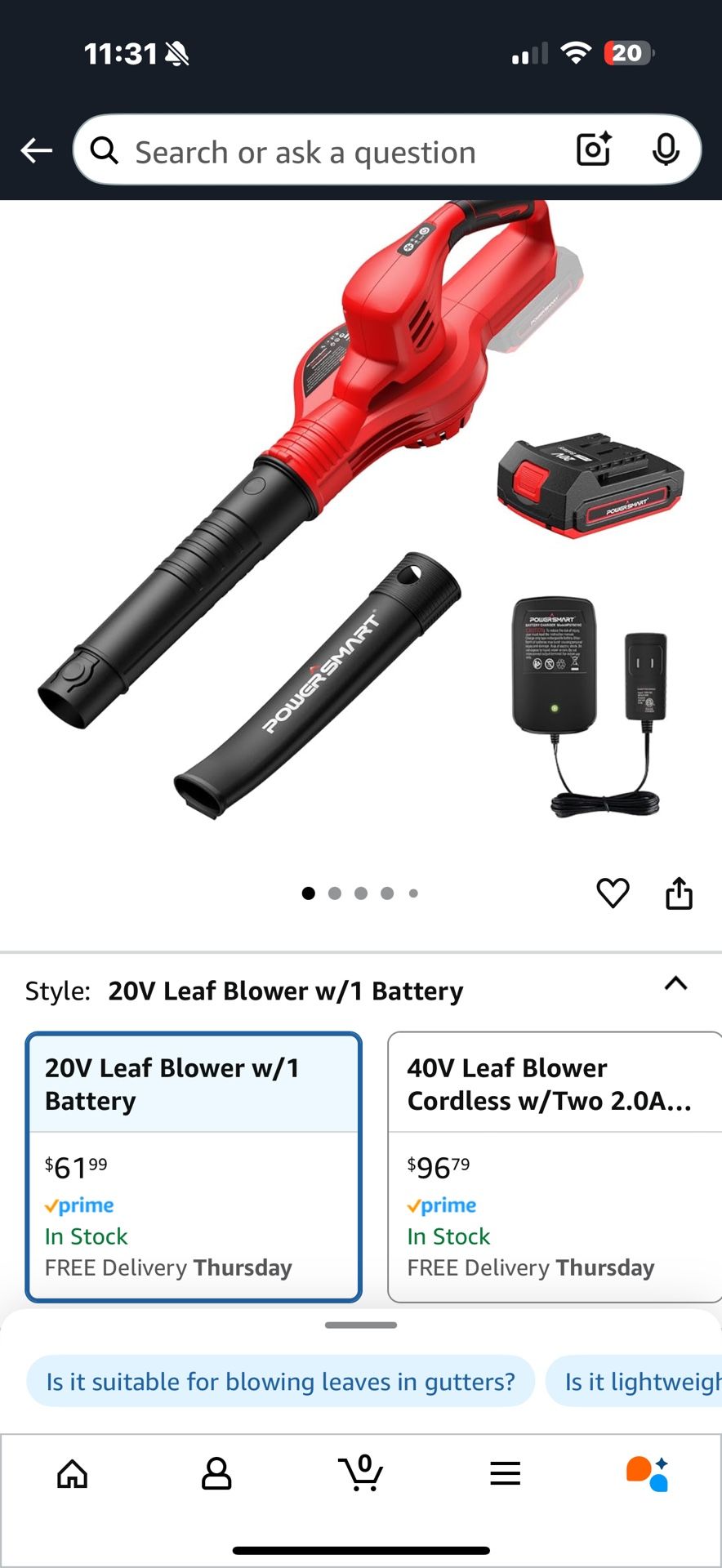This screenshot has width=722, height=1568.
Task: Open the account profile tab
Action: click(216, 1473)
